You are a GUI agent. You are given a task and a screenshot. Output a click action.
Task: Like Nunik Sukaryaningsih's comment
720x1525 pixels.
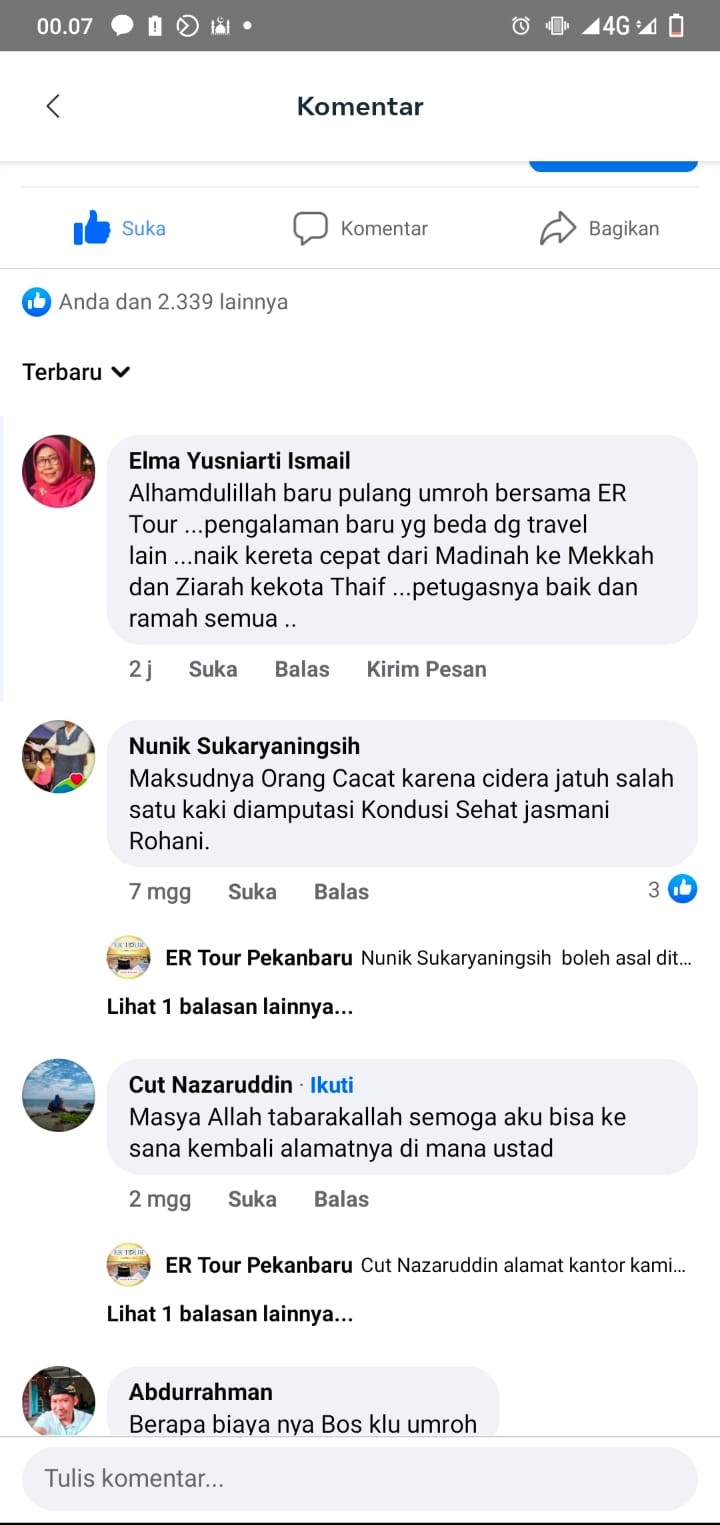[252, 891]
